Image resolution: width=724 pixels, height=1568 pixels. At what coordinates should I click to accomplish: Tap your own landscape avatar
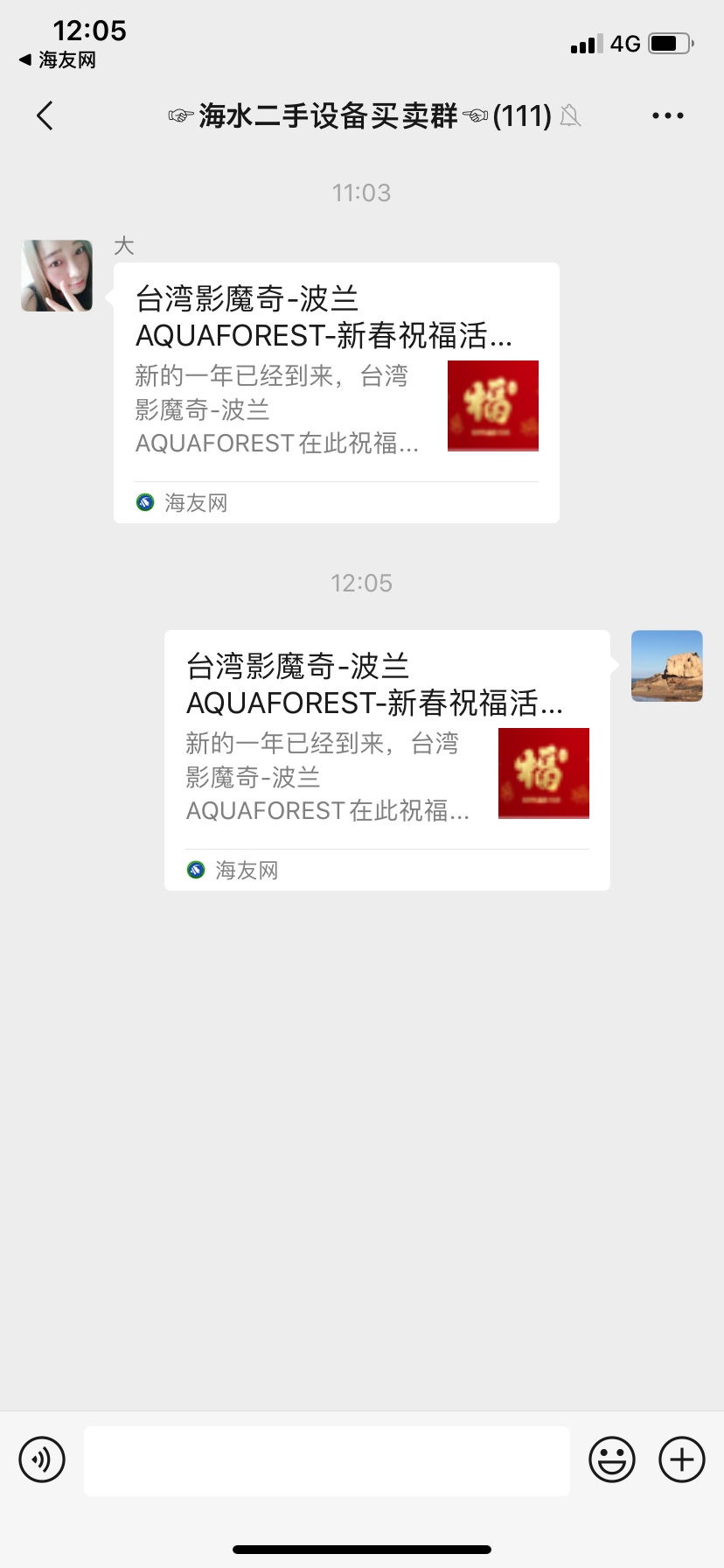tap(666, 666)
